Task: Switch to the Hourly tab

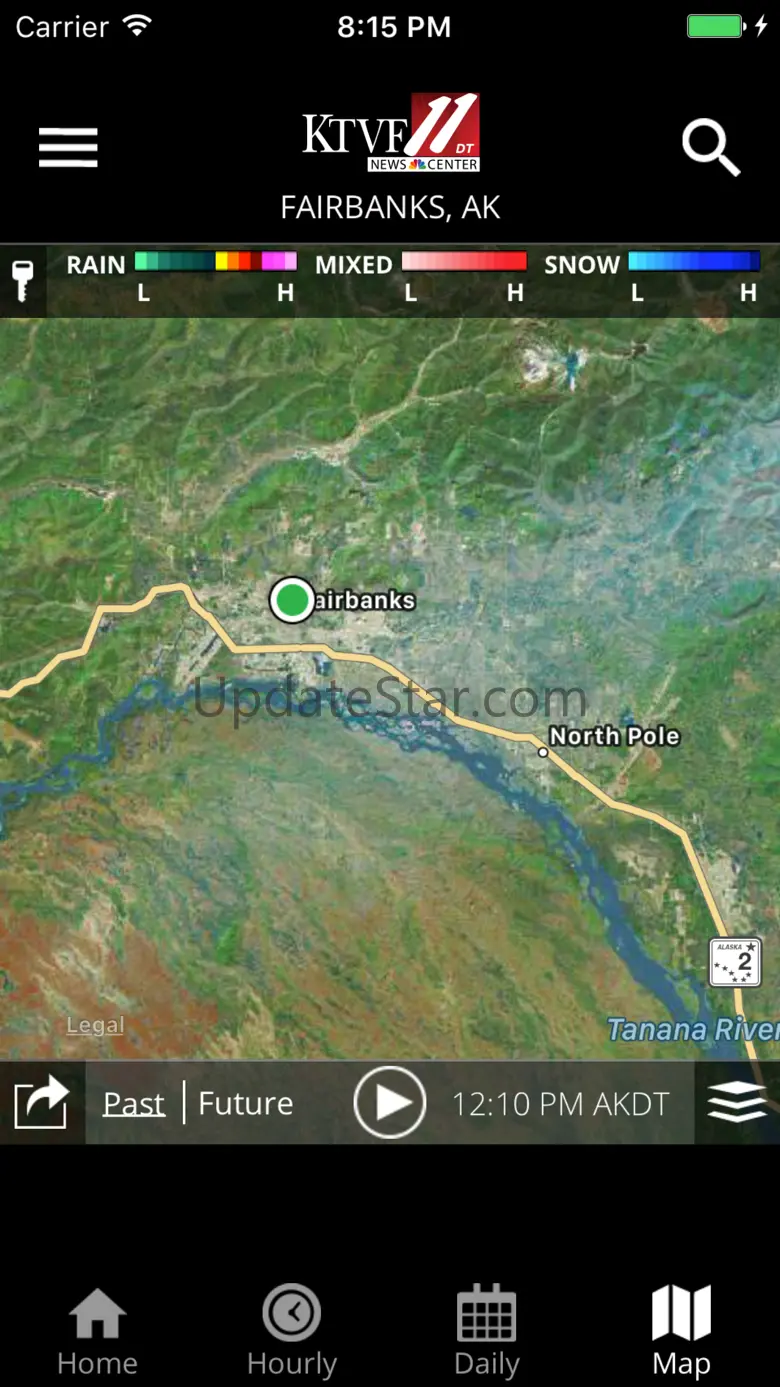Action: [292, 1331]
